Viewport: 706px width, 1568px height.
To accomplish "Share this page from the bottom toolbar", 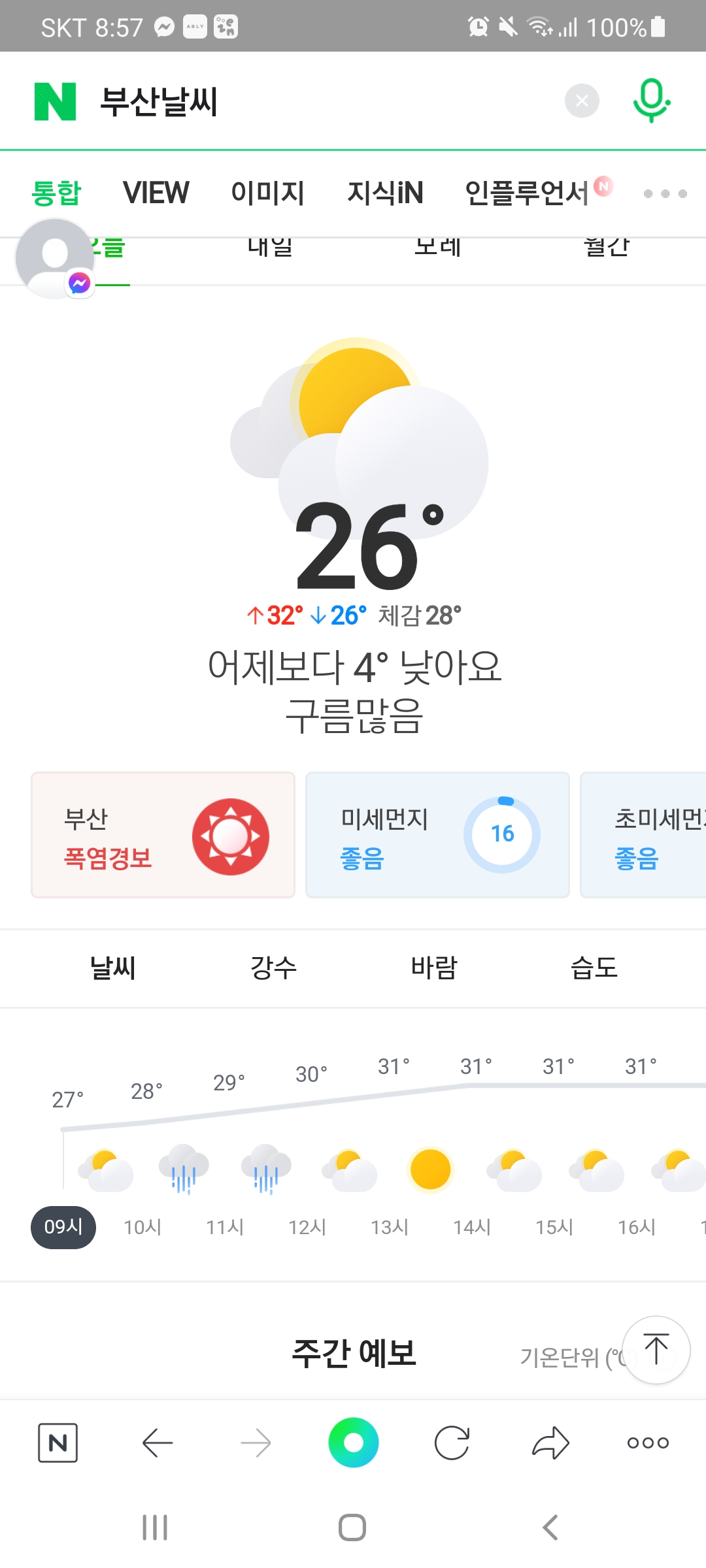I will coord(550,1443).
